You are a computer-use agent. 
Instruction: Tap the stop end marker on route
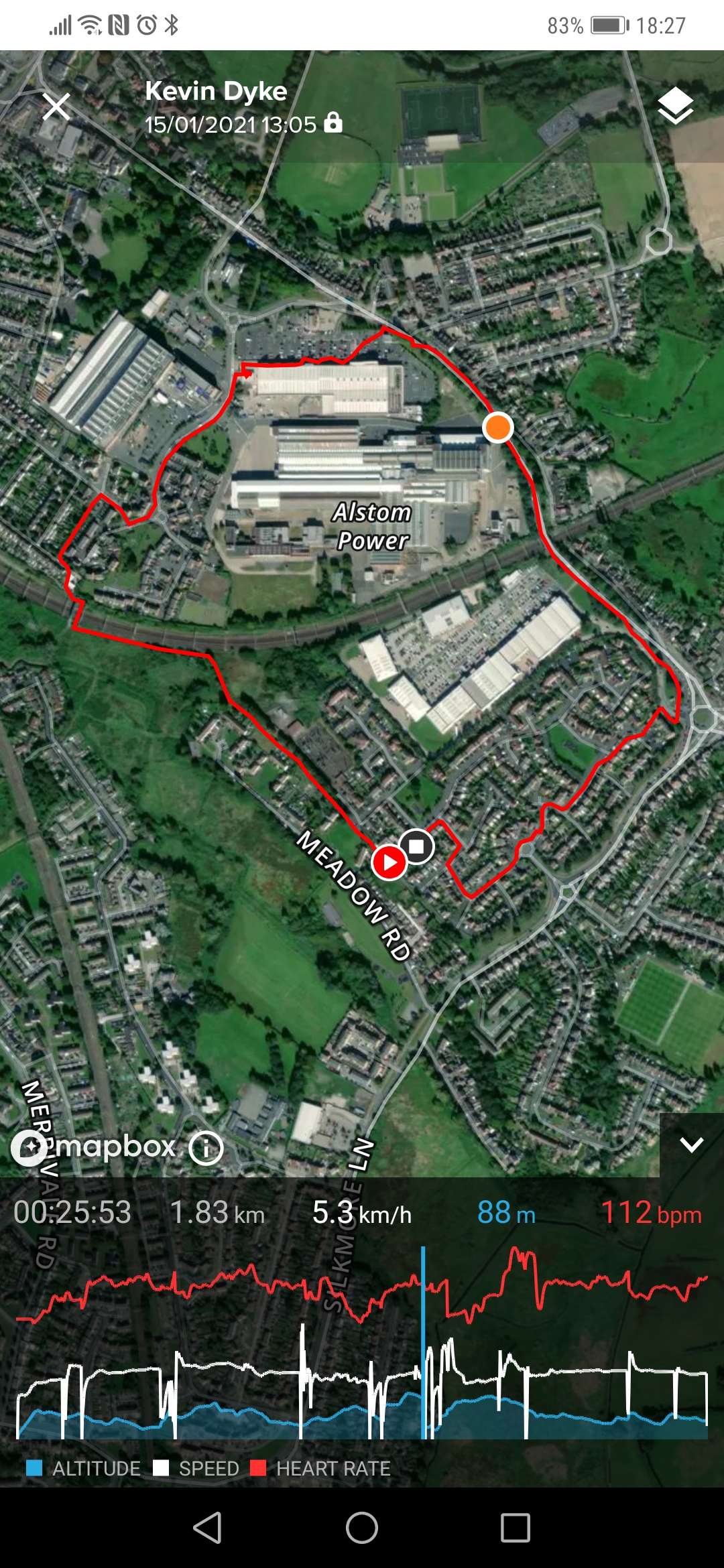pos(417,846)
